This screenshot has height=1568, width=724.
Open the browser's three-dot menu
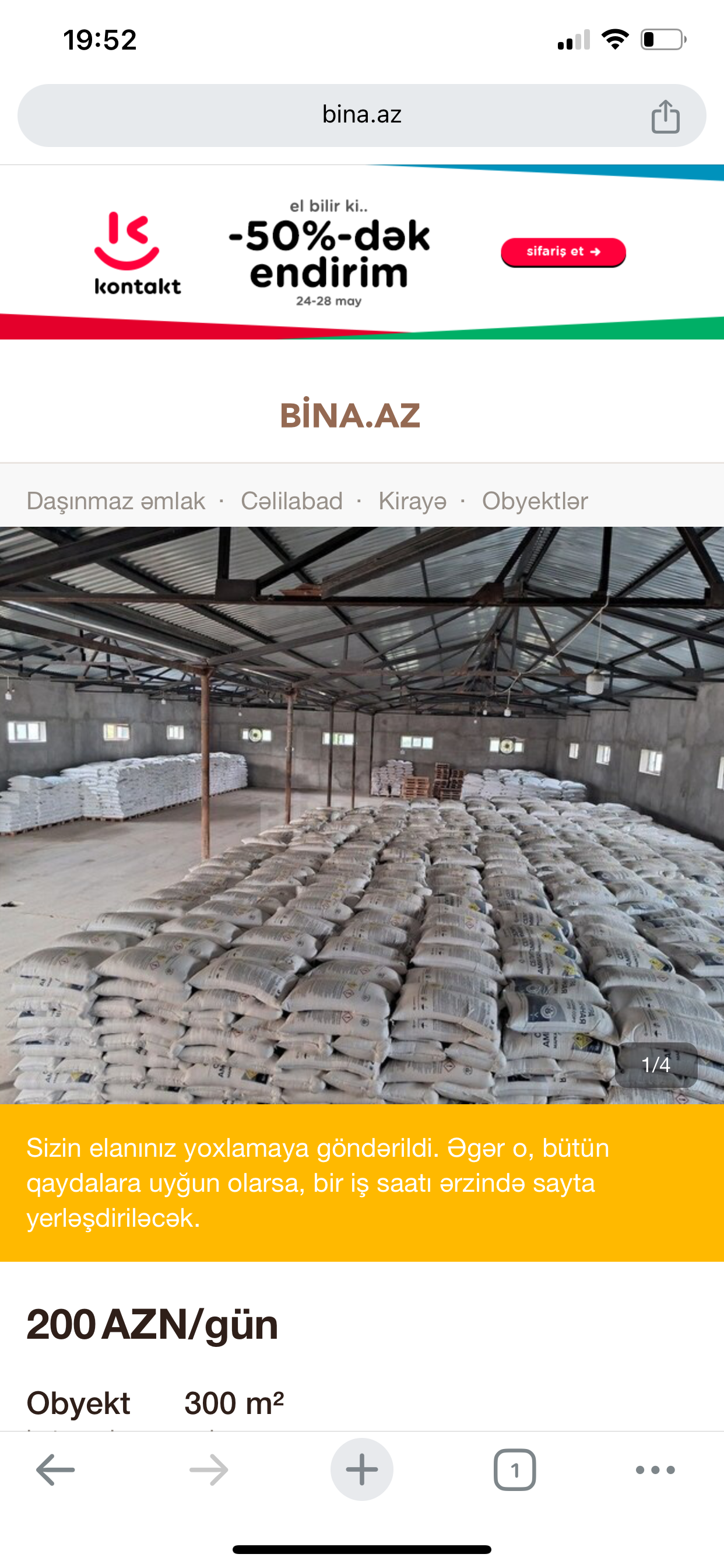click(x=655, y=1470)
